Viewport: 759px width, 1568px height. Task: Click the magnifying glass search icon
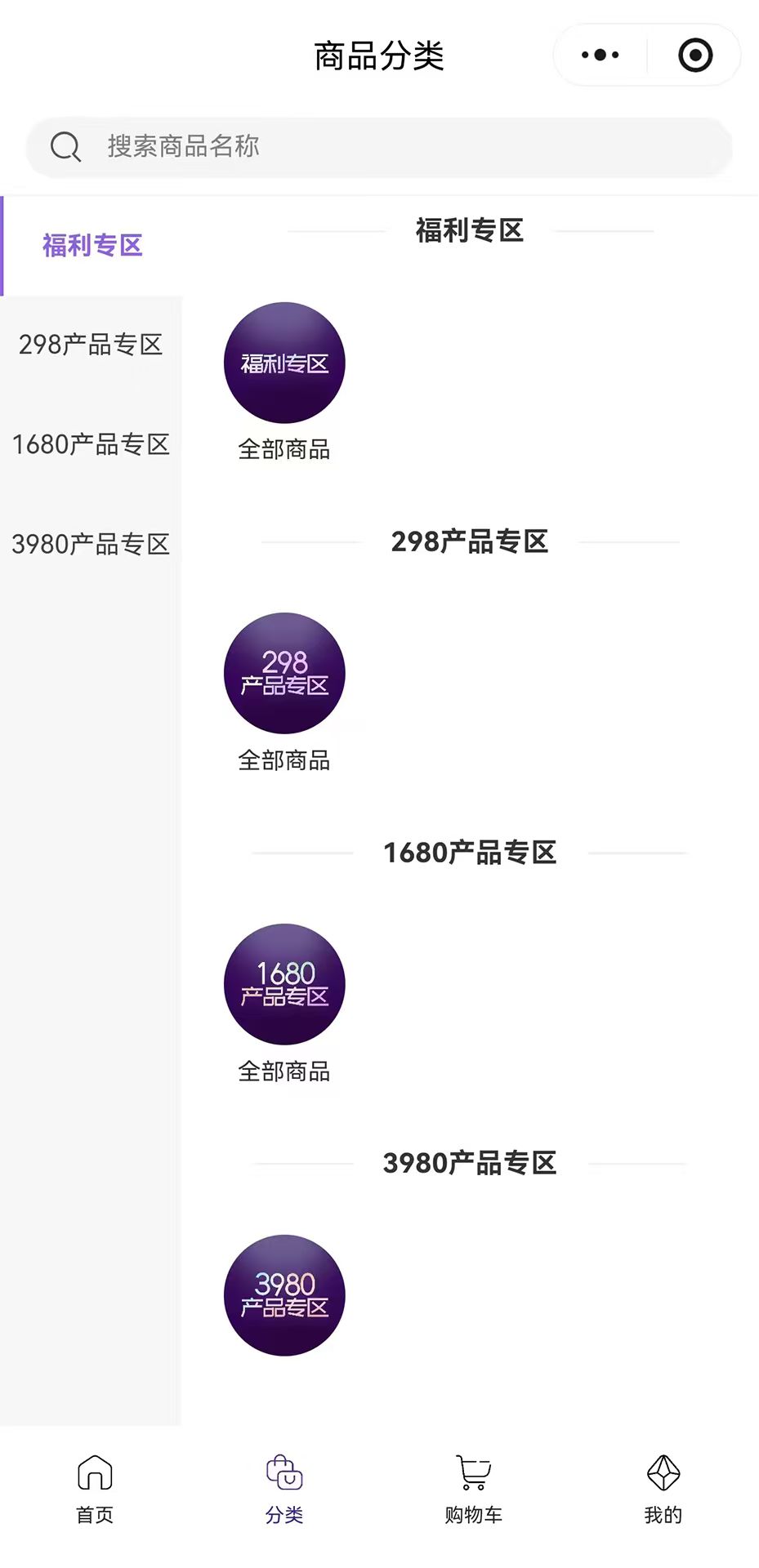(x=65, y=146)
